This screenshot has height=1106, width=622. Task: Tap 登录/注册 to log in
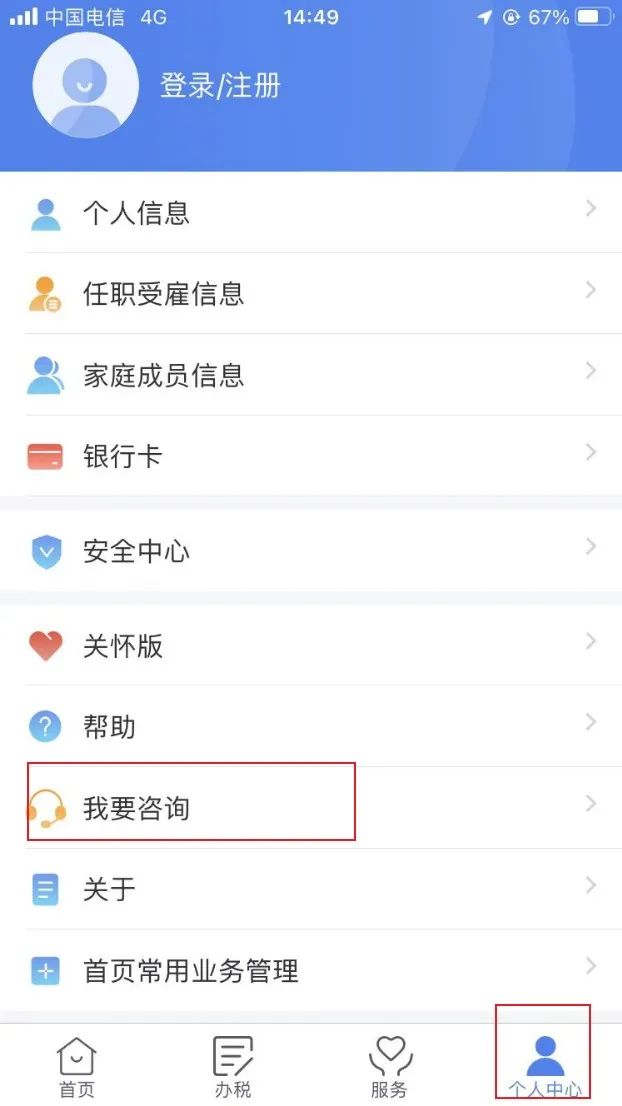(x=220, y=86)
